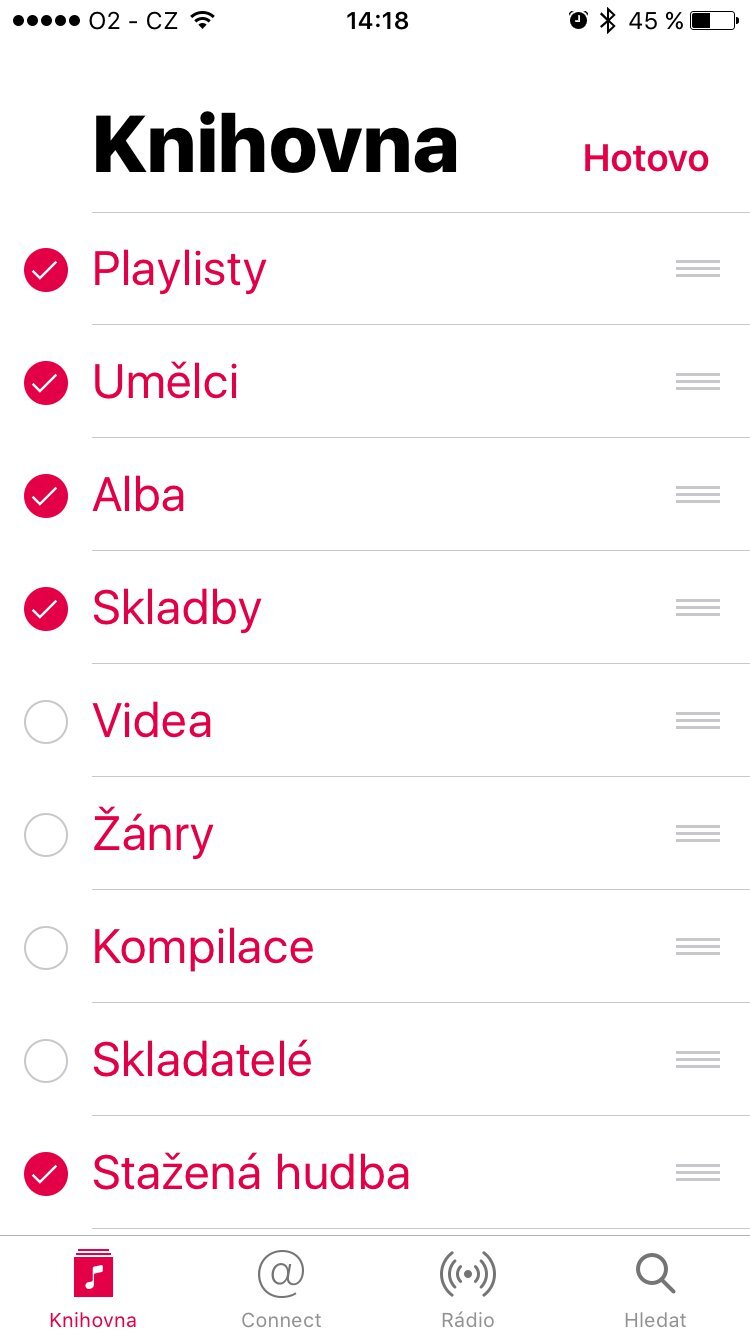Tap Hotovo to finish editing
Screen dimensions: 750x1334
point(645,158)
